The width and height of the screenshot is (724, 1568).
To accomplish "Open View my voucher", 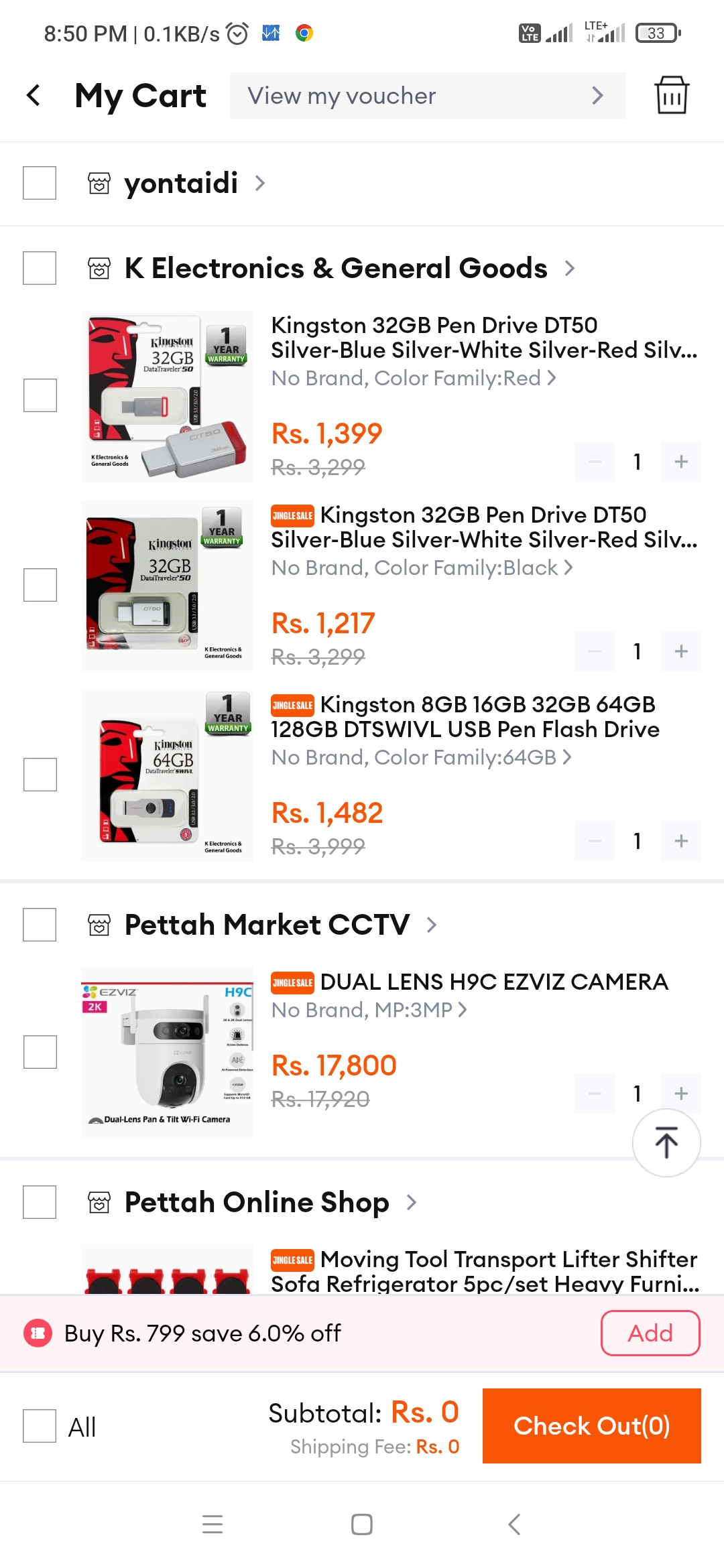I will 428,96.
